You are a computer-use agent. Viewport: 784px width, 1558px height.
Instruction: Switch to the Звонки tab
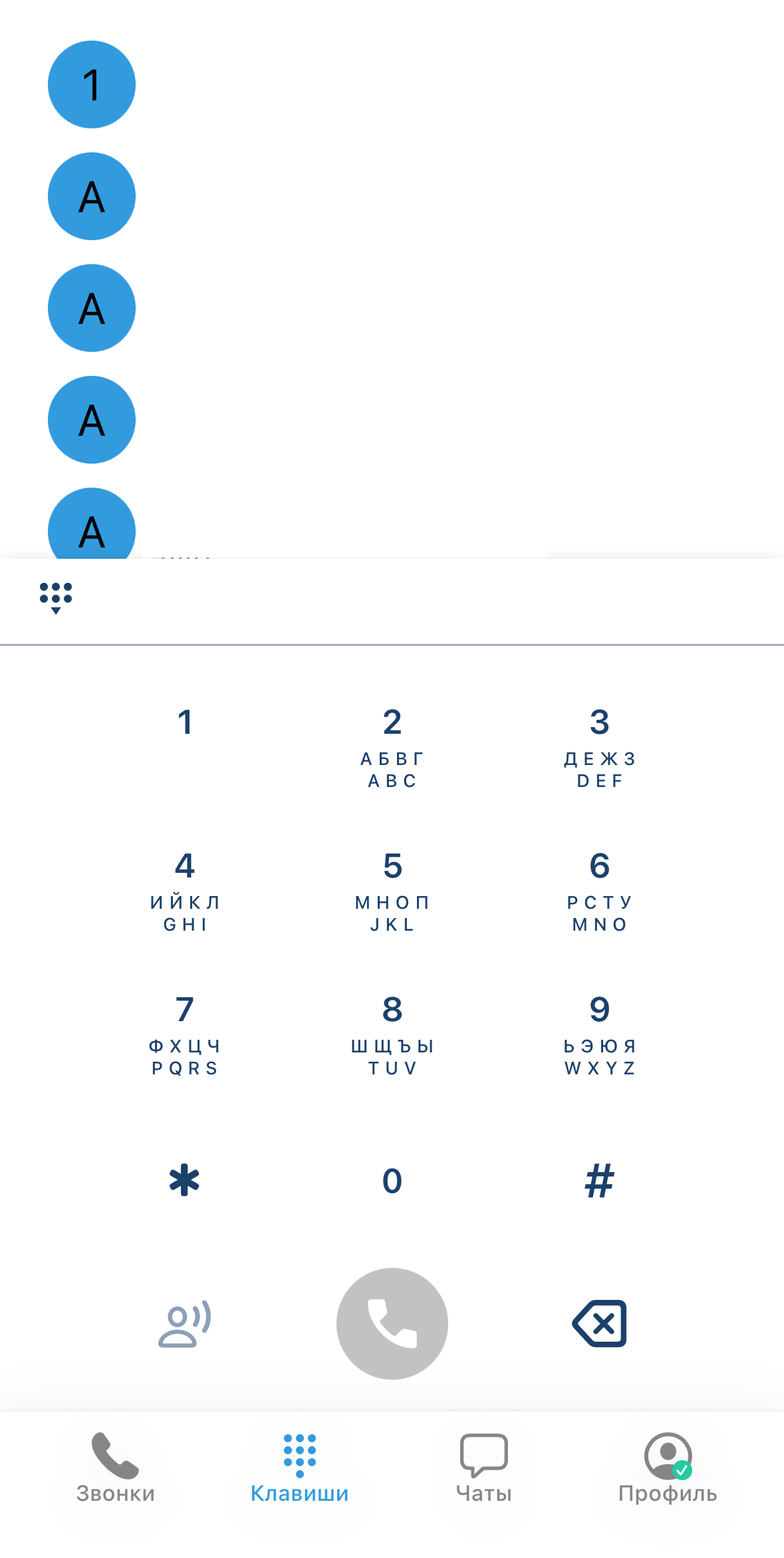pos(115,1468)
